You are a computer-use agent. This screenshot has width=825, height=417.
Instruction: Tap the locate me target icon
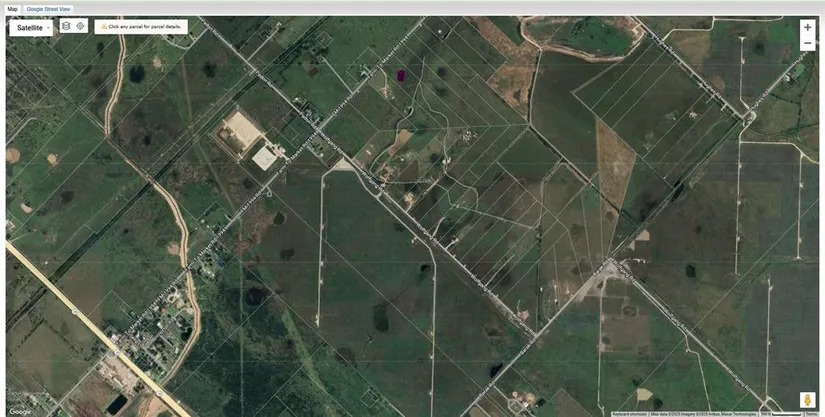tap(80, 26)
